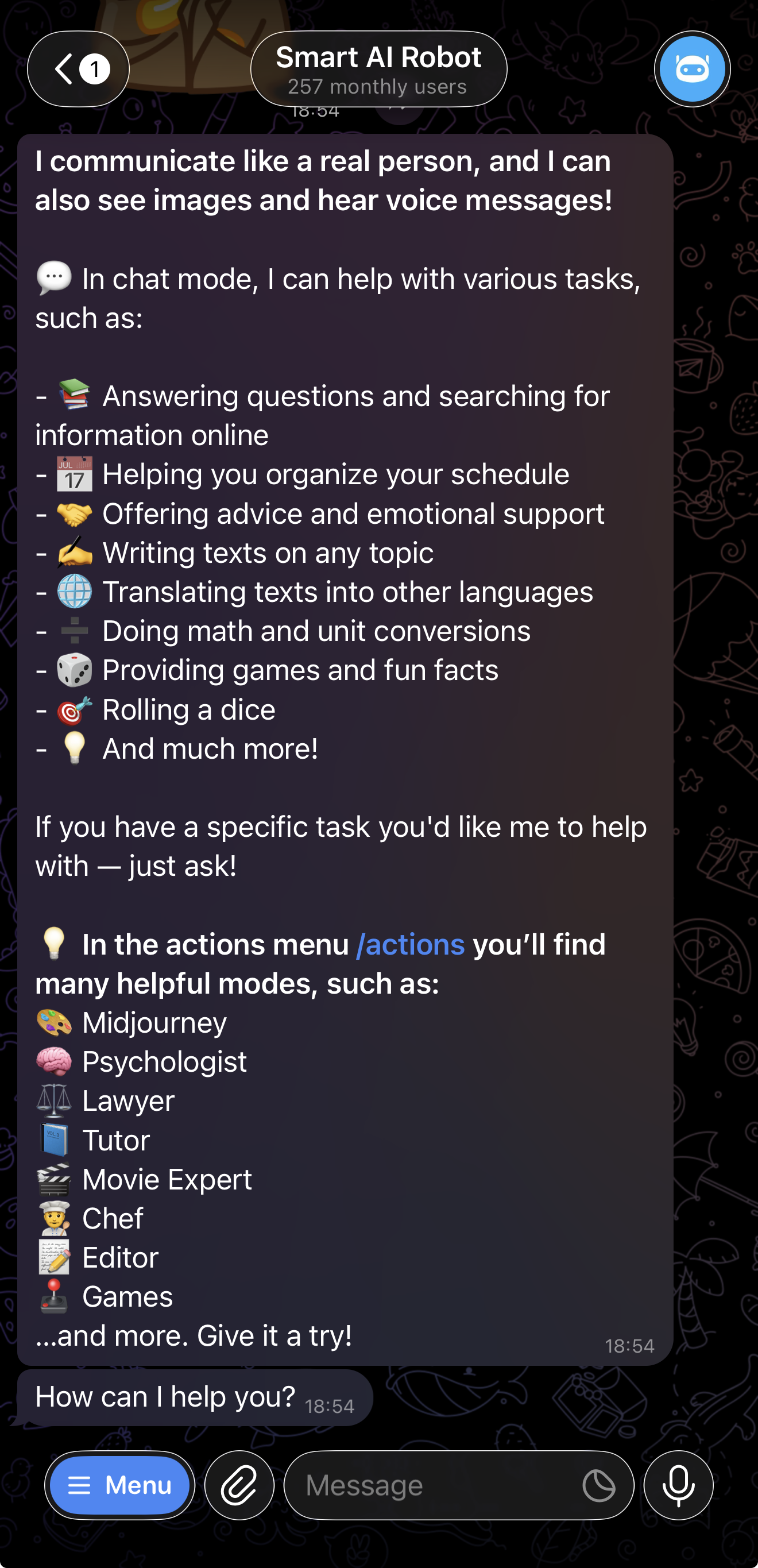Tap the brain emoji beside Psychologist

pyautogui.click(x=55, y=1061)
